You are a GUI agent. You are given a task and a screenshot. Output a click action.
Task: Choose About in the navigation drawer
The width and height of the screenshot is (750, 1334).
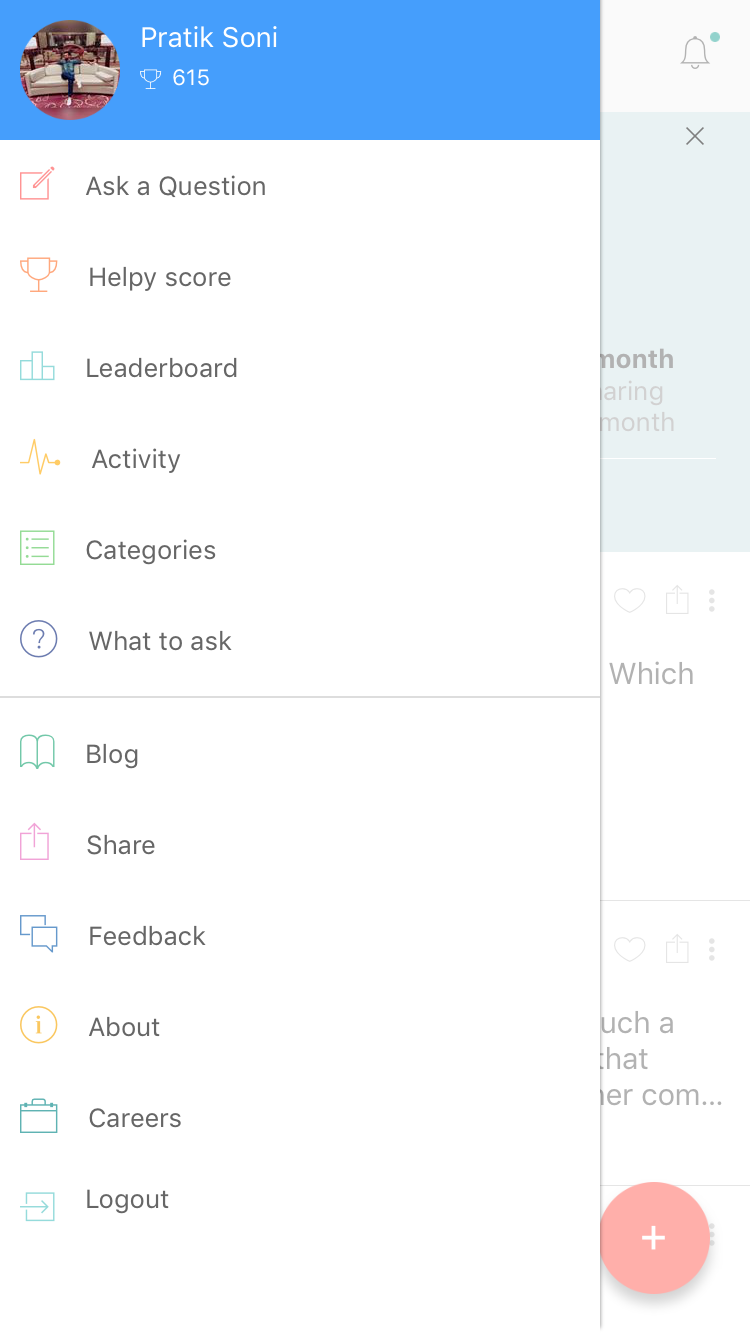123,1026
